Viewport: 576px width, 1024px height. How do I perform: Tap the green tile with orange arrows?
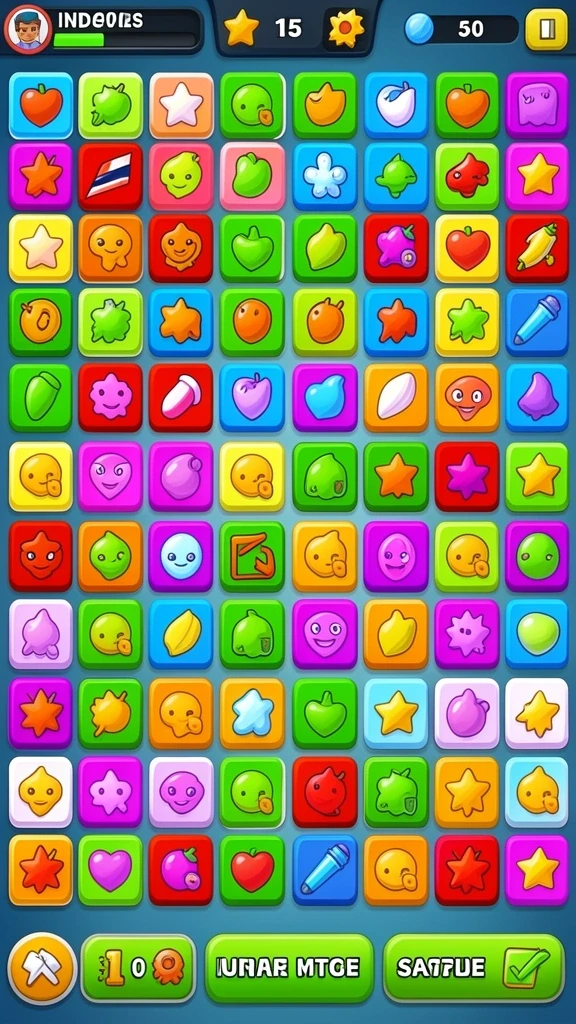click(x=252, y=556)
